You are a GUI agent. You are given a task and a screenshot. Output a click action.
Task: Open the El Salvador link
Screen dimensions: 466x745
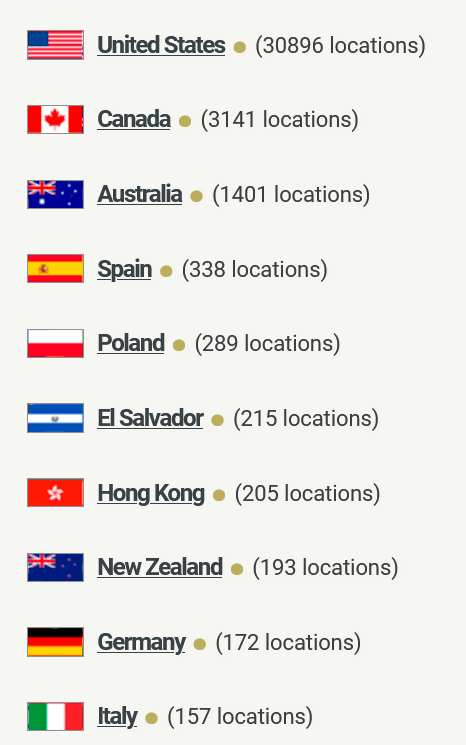click(x=150, y=418)
